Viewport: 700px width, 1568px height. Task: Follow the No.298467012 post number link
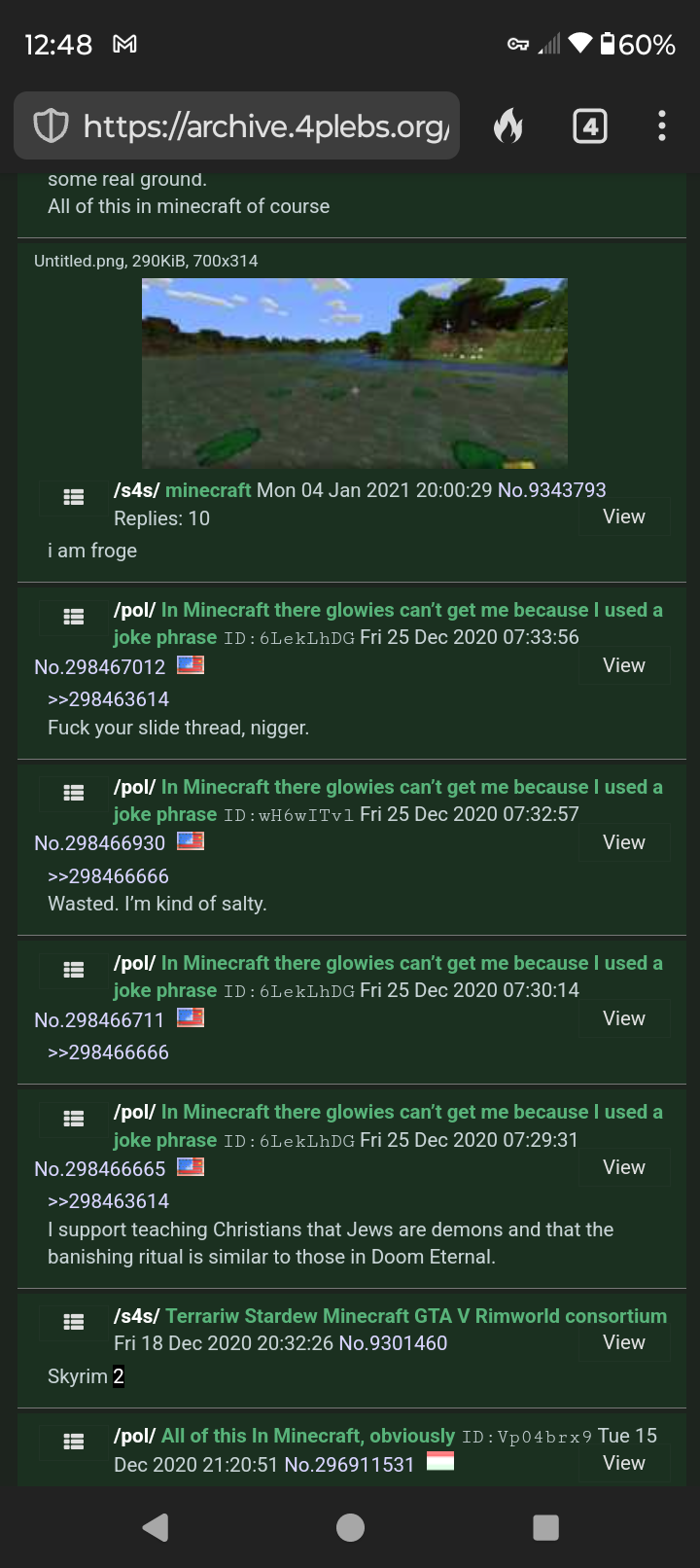tap(100, 667)
